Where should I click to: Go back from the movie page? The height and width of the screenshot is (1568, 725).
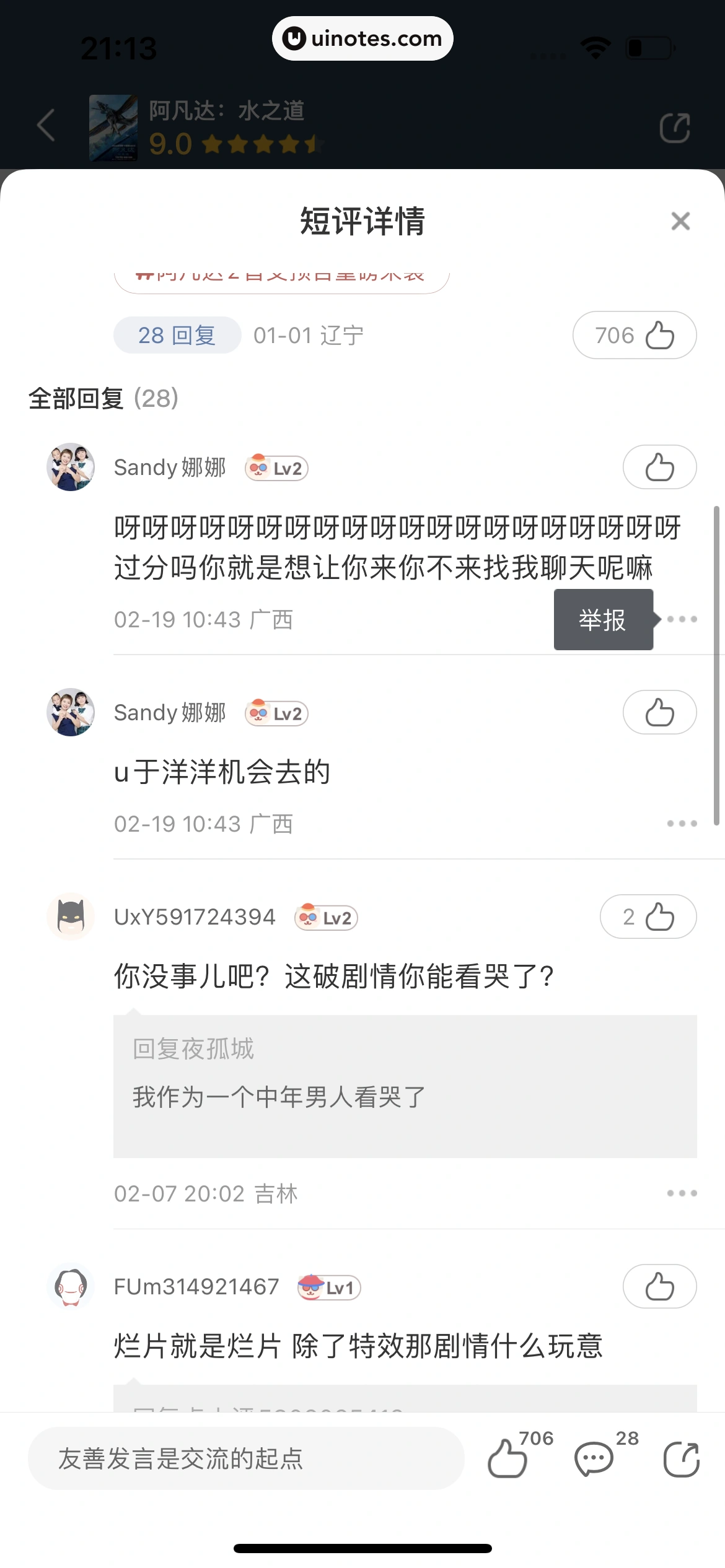(46, 125)
